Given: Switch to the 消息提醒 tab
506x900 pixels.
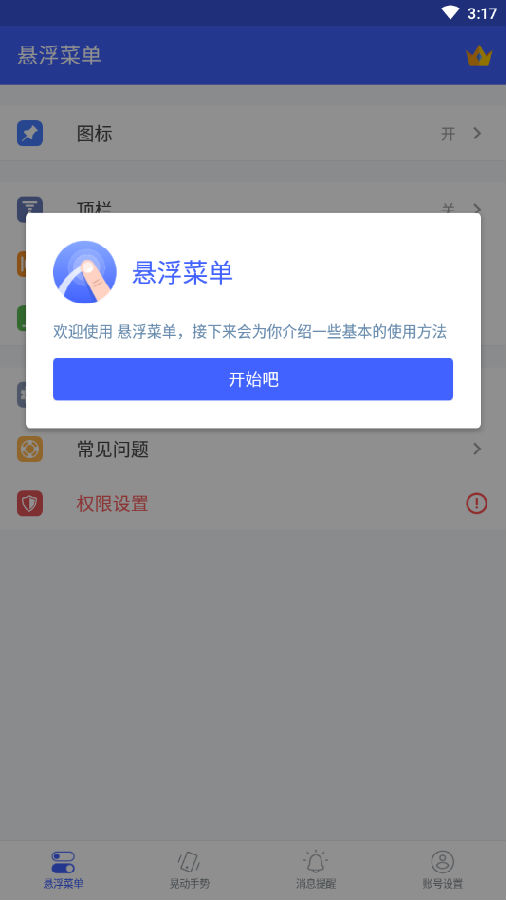Looking at the screenshot, I should 316,870.
